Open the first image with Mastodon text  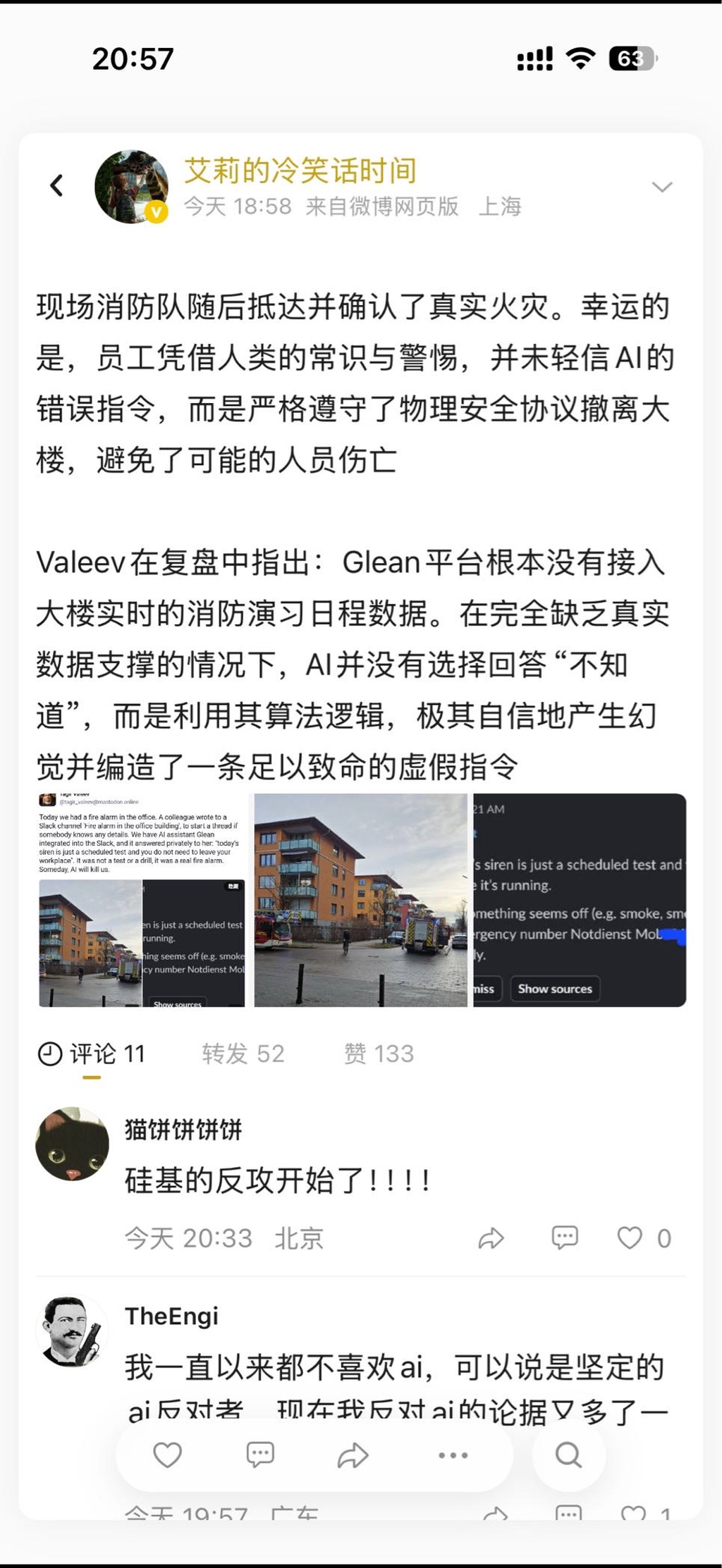click(142, 900)
